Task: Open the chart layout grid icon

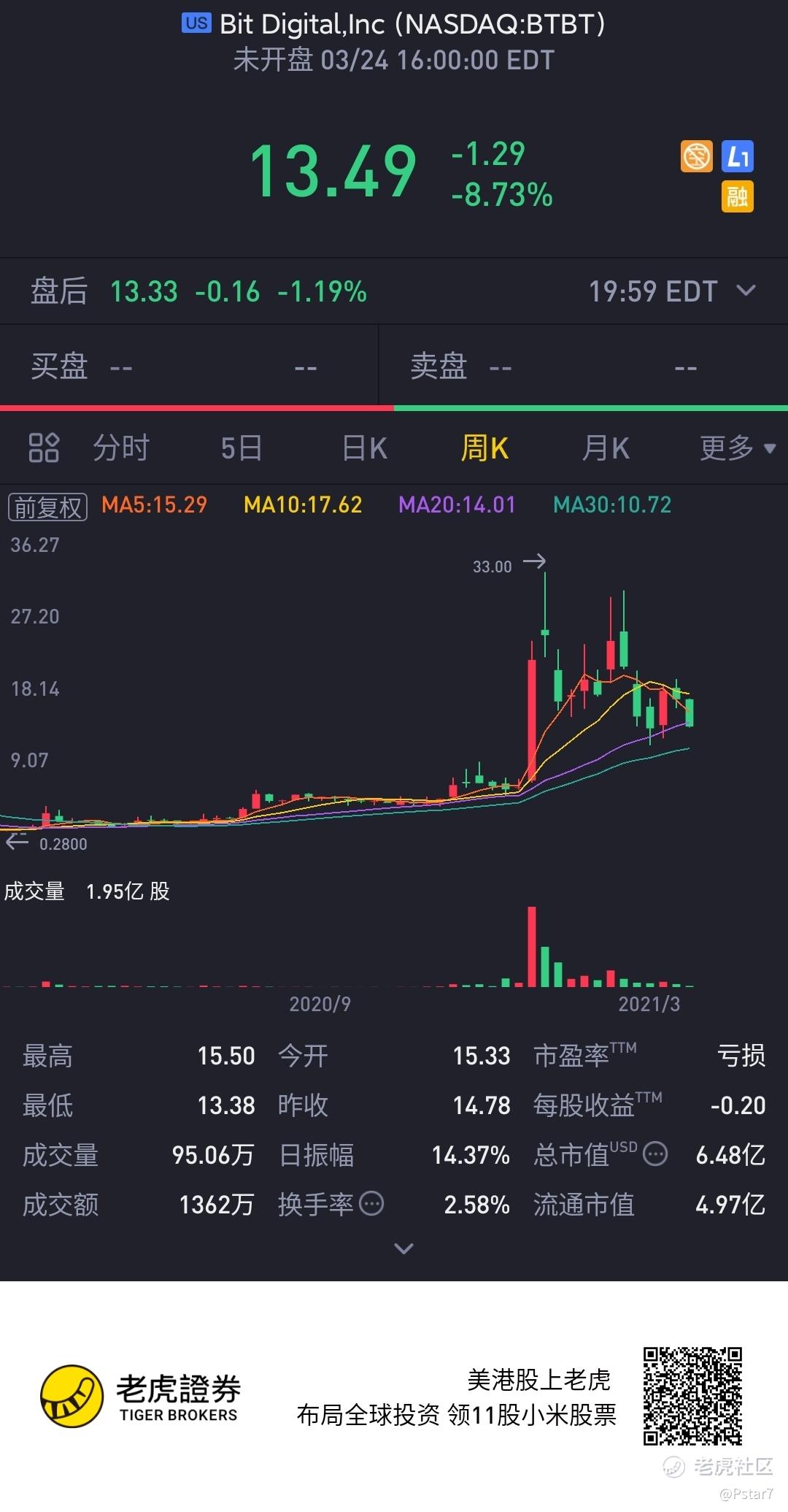Action: click(x=44, y=448)
